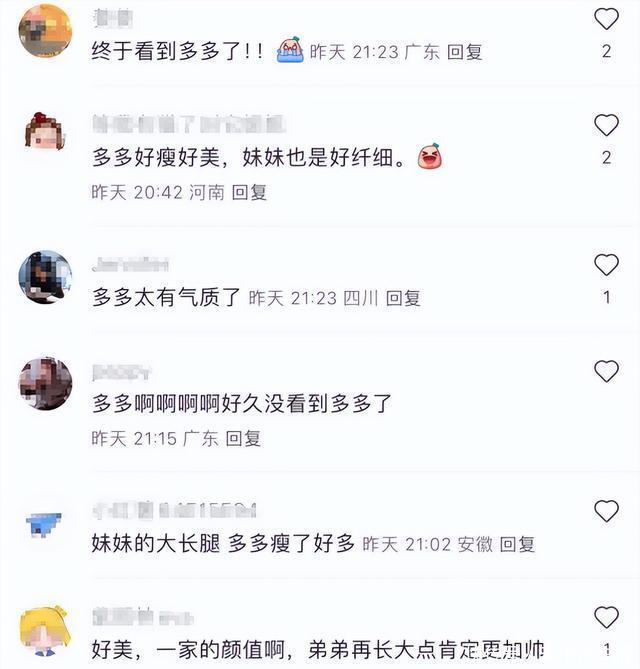
Task: Like the comment 妹妹的大长腿
Action: click(x=606, y=512)
